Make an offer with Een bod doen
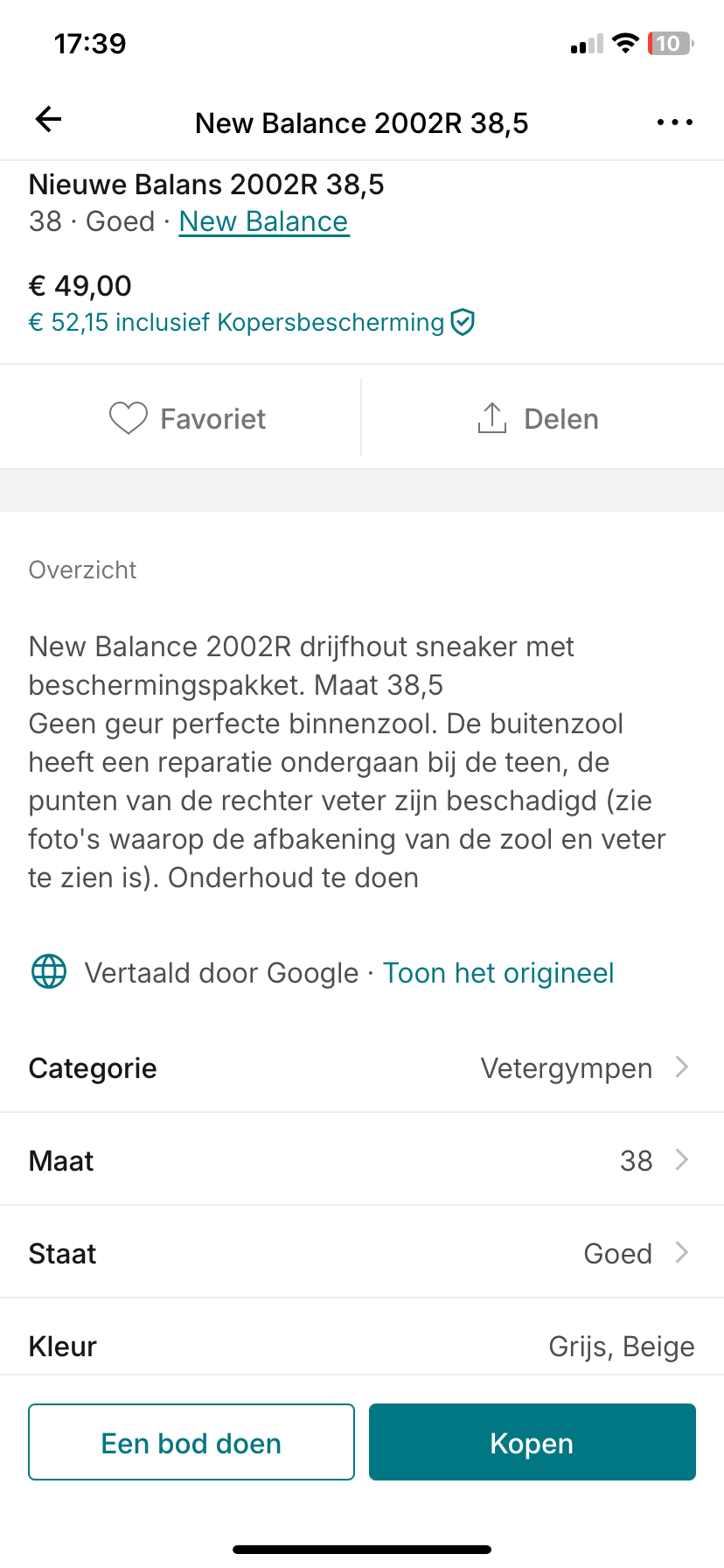The height and width of the screenshot is (1568, 724). tap(191, 1442)
